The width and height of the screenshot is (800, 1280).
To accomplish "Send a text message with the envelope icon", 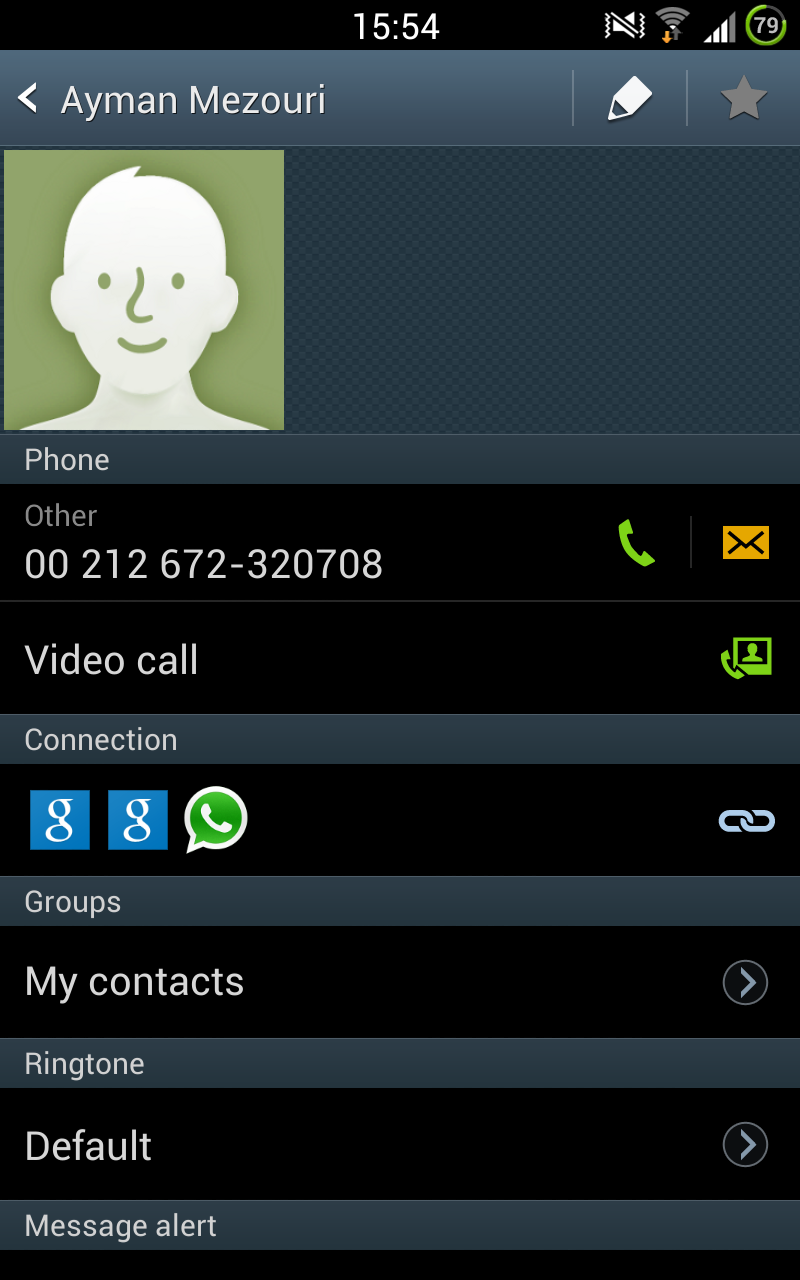I will pyautogui.click(x=745, y=543).
